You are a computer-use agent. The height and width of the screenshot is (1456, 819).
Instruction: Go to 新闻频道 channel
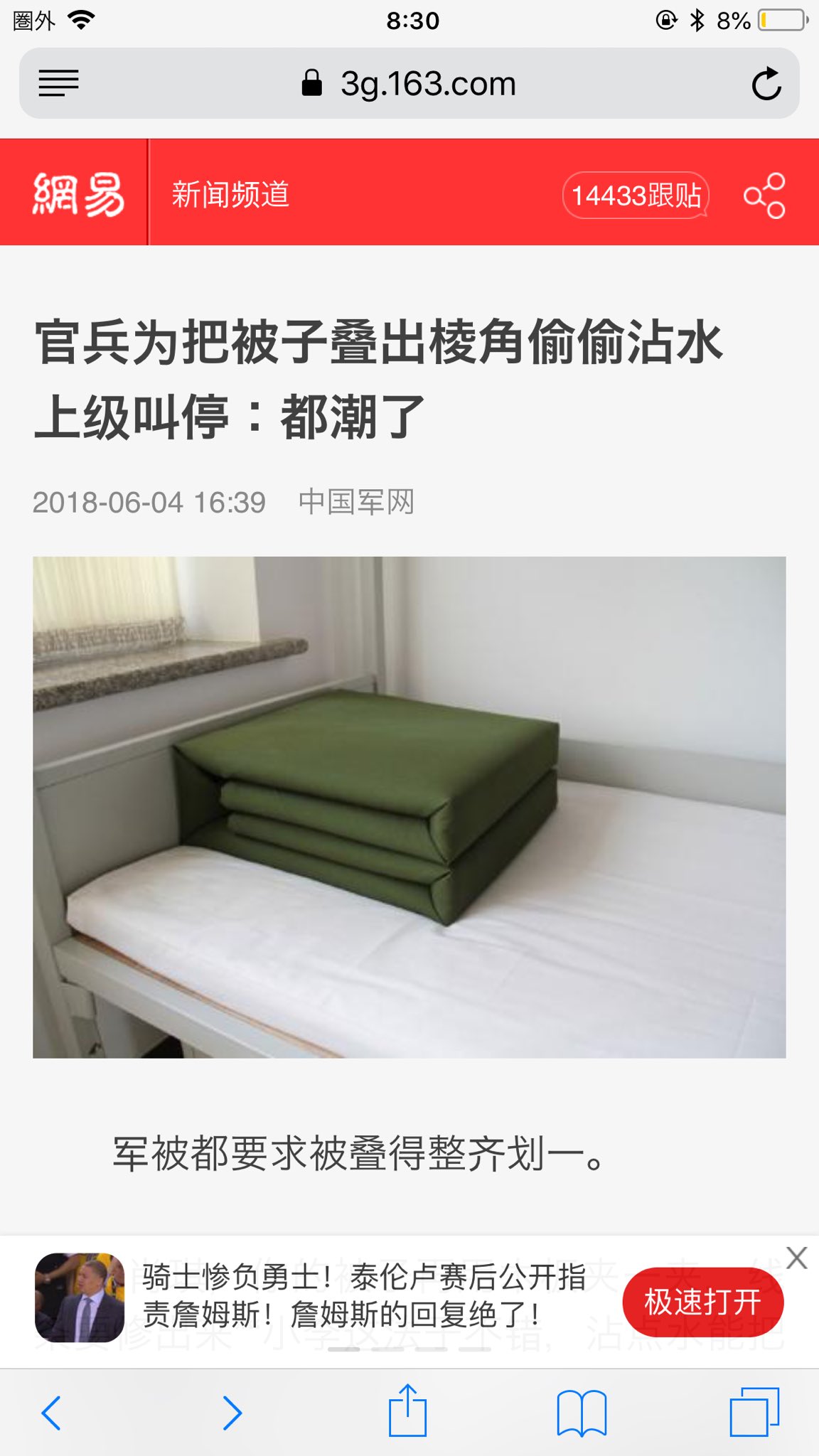pyautogui.click(x=230, y=194)
